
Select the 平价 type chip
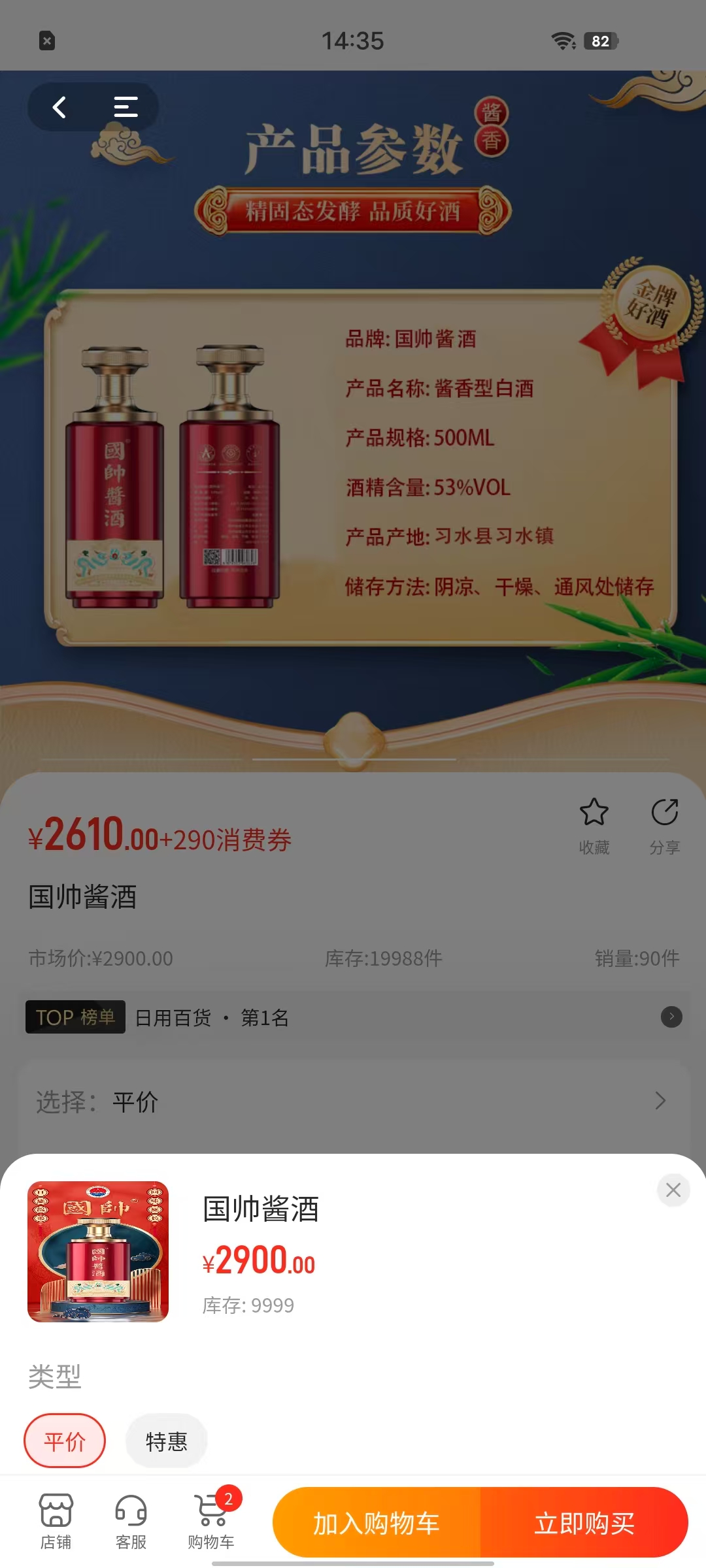click(65, 1441)
